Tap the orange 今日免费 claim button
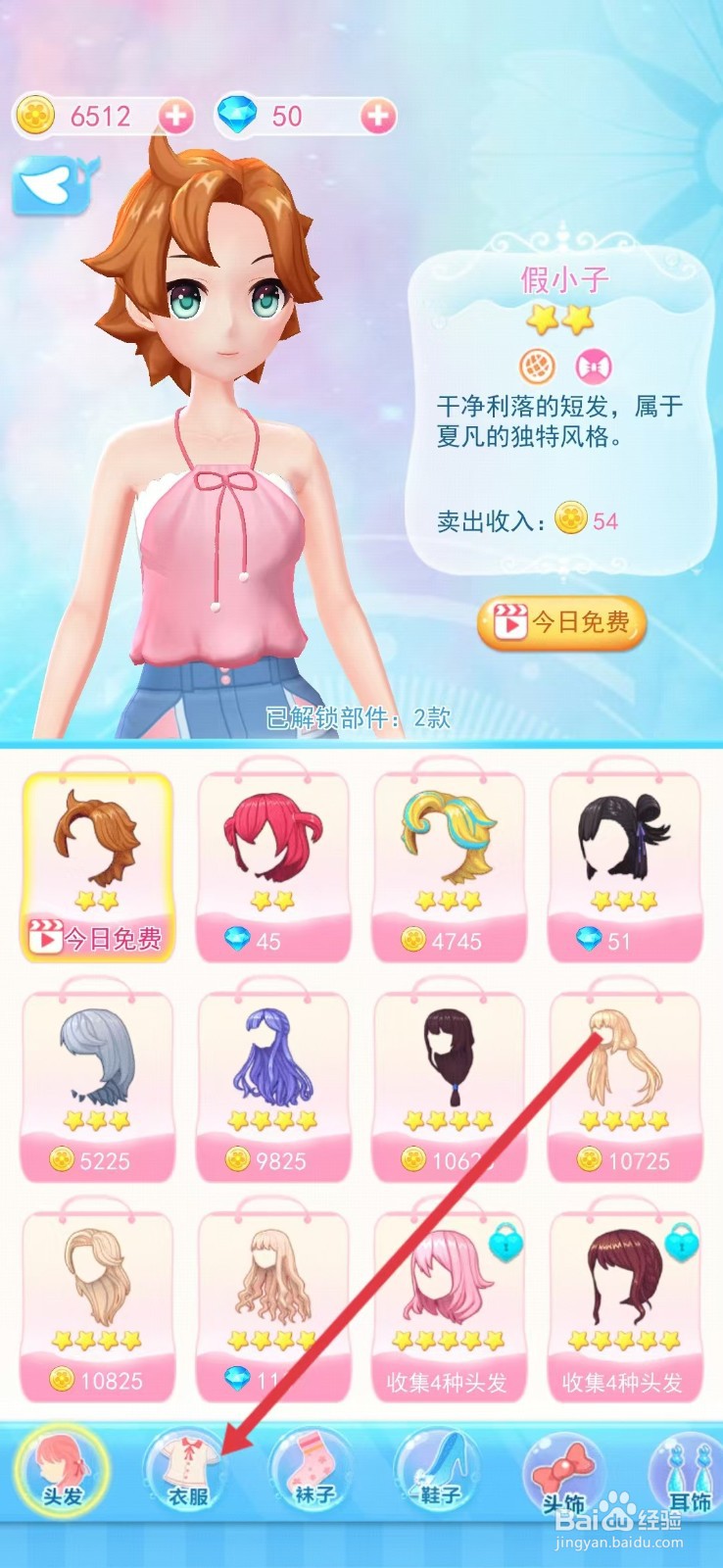The image size is (723, 1568). point(564,621)
